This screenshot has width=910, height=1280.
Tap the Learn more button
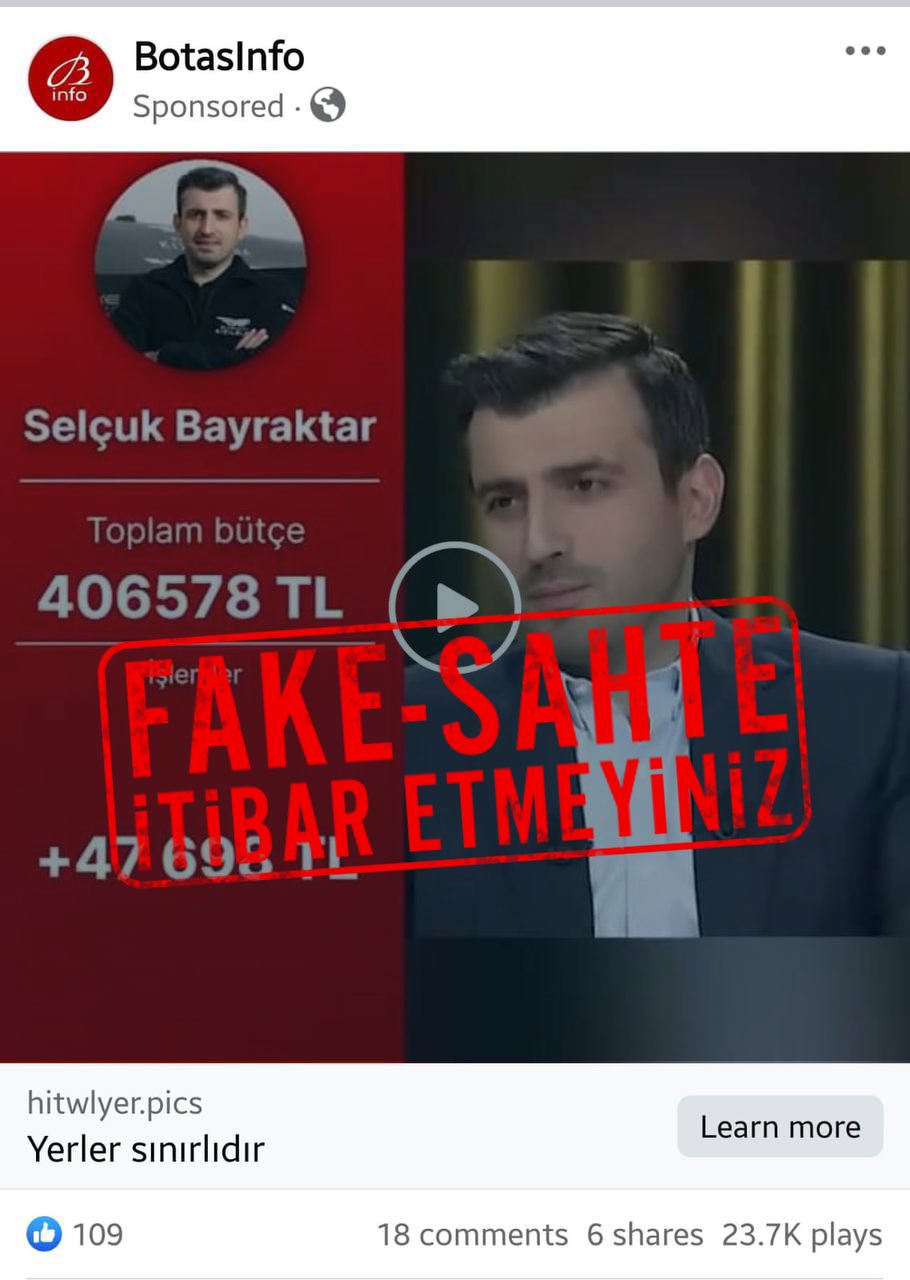[780, 1127]
